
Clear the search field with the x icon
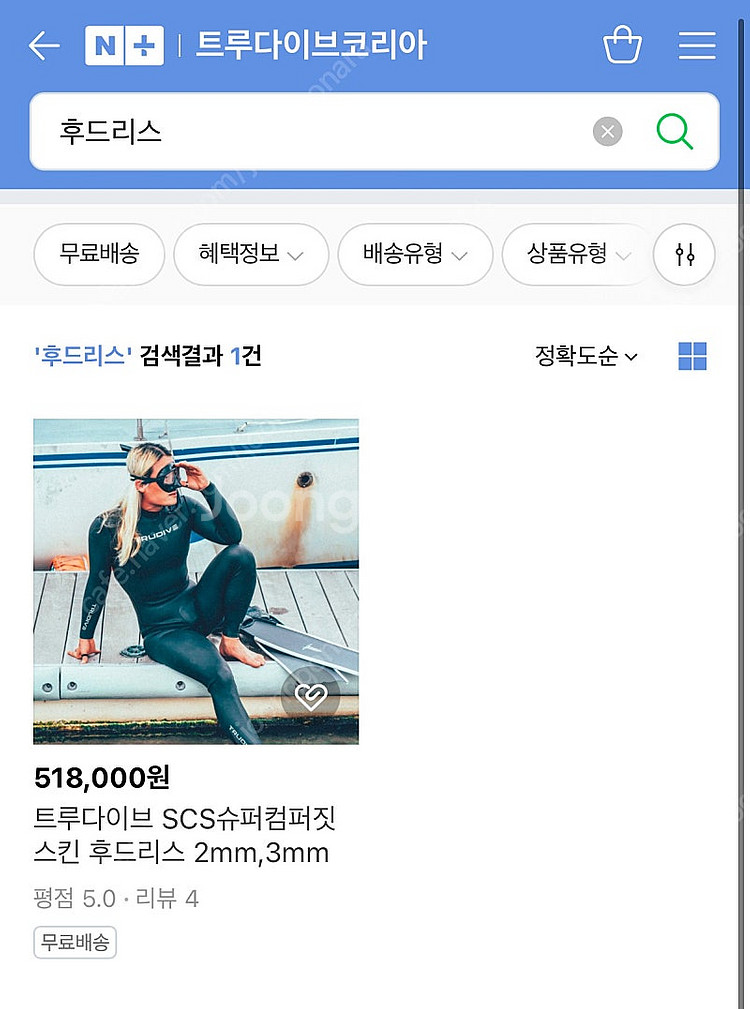(607, 130)
